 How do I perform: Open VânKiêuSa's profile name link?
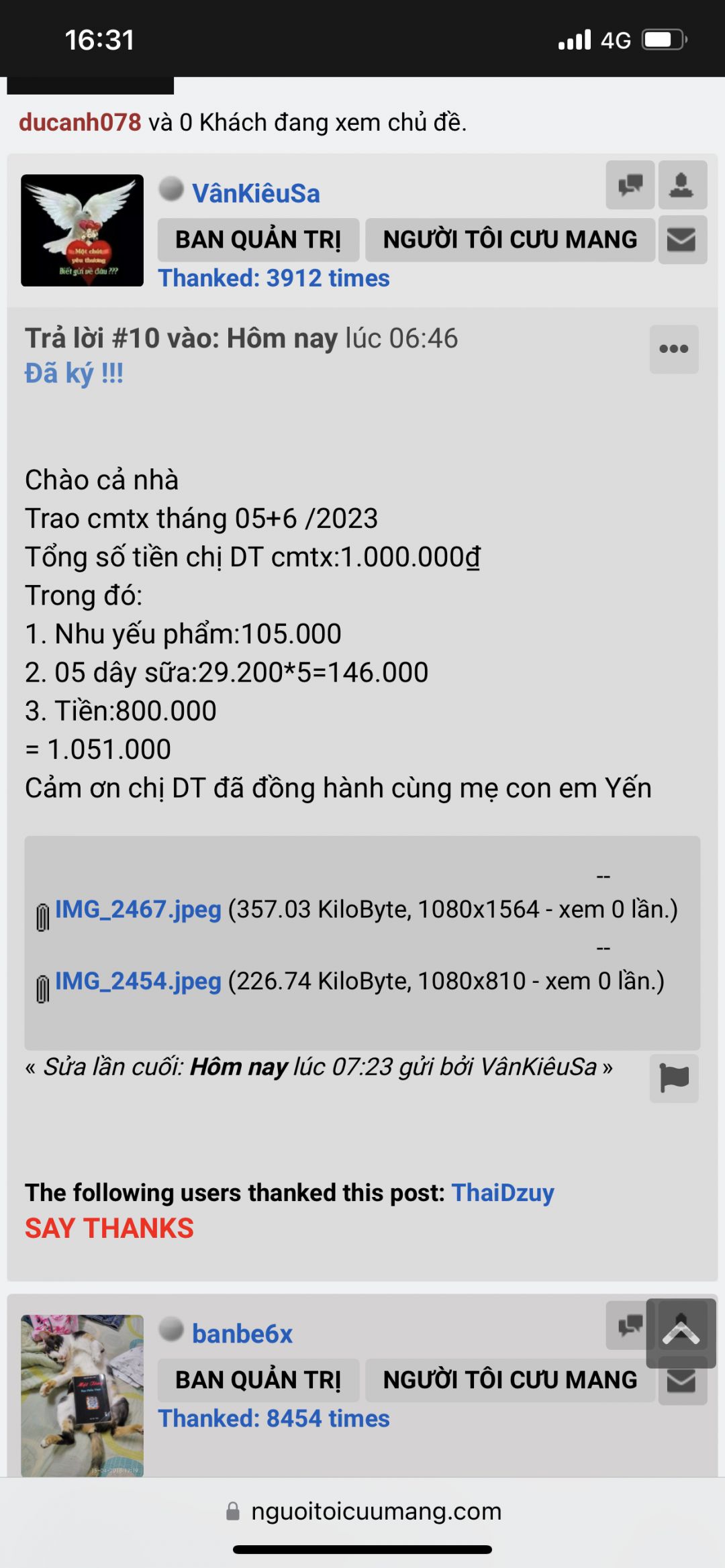click(255, 193)
